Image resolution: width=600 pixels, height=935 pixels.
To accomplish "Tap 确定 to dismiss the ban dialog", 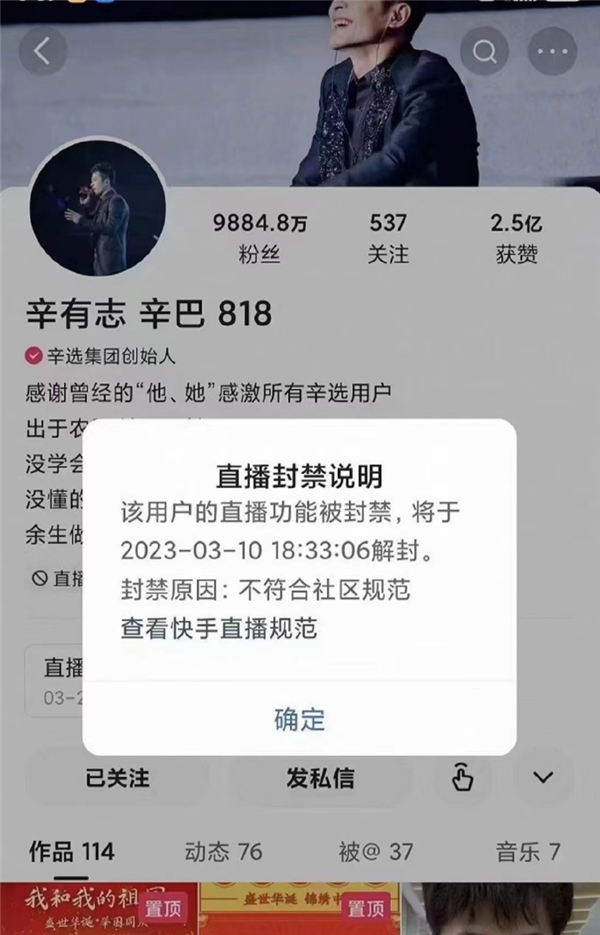I will (x=300, y=718).
